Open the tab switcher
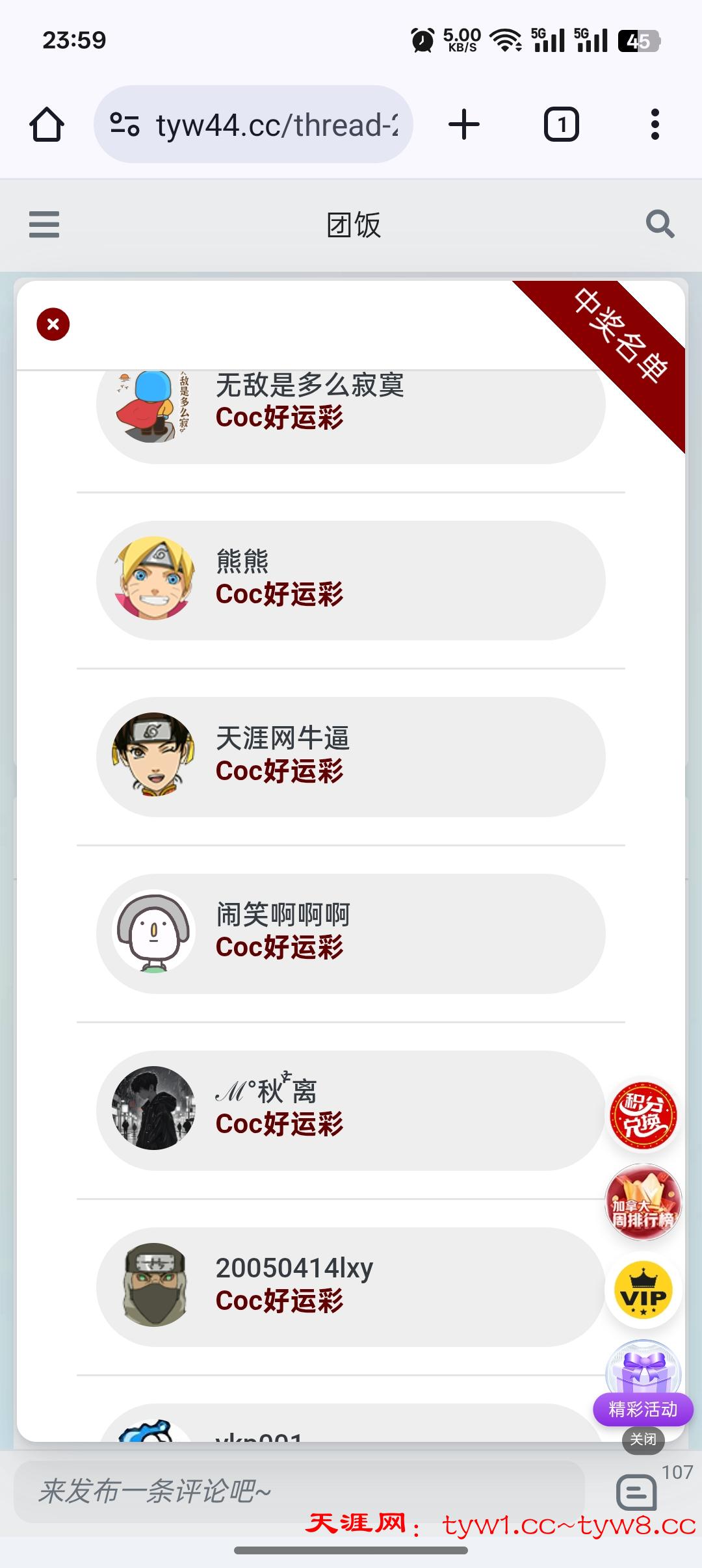This screenshot has width=702, height=1568. point(561,124)
